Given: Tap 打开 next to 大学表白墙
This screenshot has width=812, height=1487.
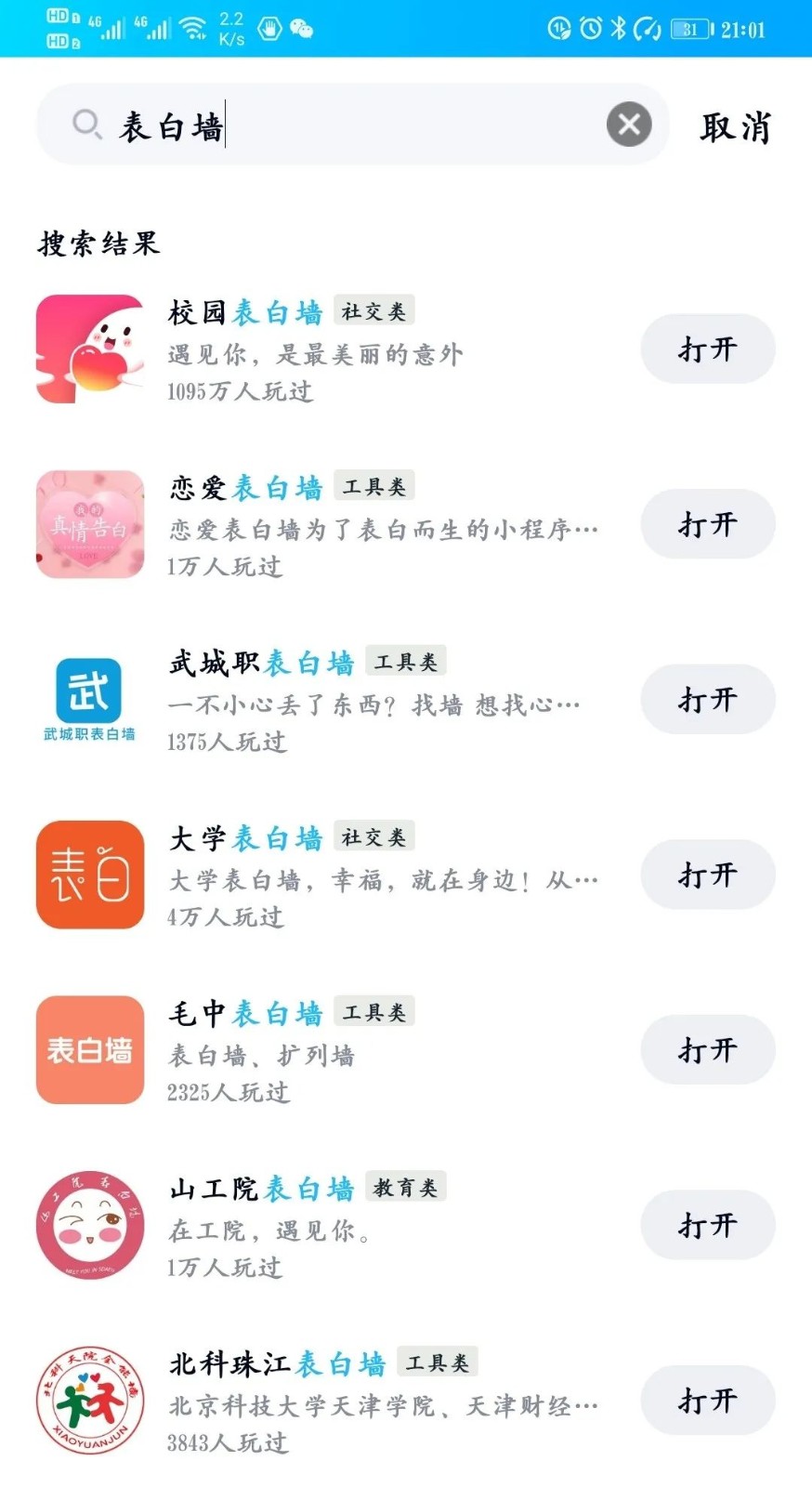Looking at the screenshot, I should coord(707,875).
